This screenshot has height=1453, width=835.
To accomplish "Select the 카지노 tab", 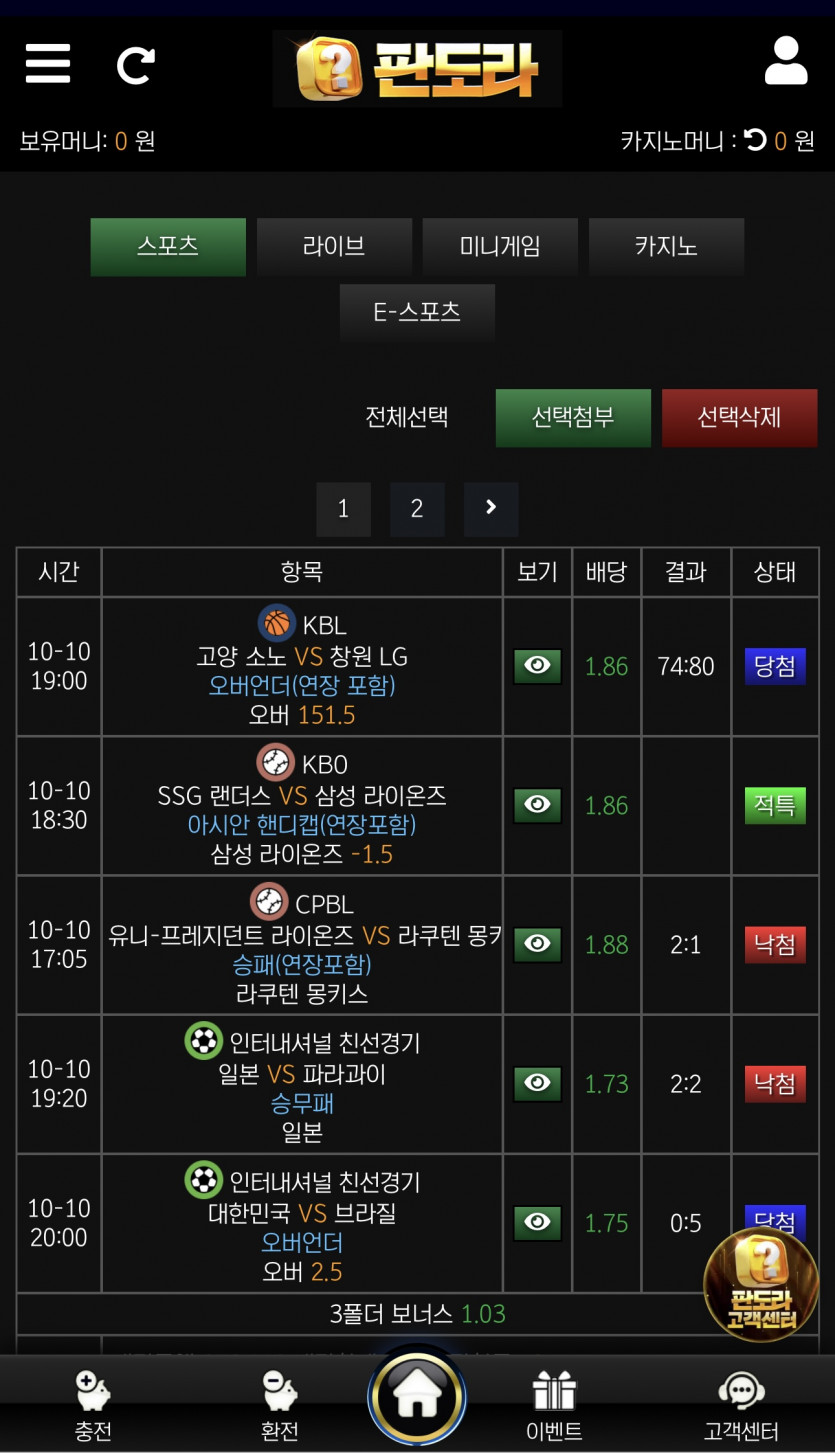I will click(666, 247).
